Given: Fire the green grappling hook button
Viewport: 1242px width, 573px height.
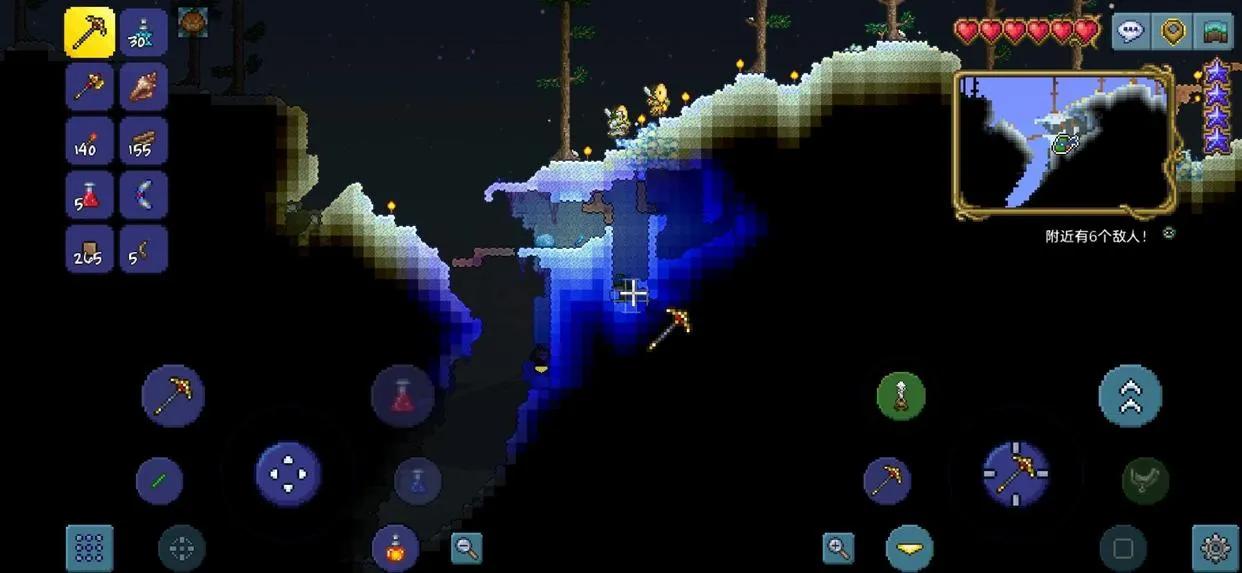Looking at the screenshot, I should 901,397.
